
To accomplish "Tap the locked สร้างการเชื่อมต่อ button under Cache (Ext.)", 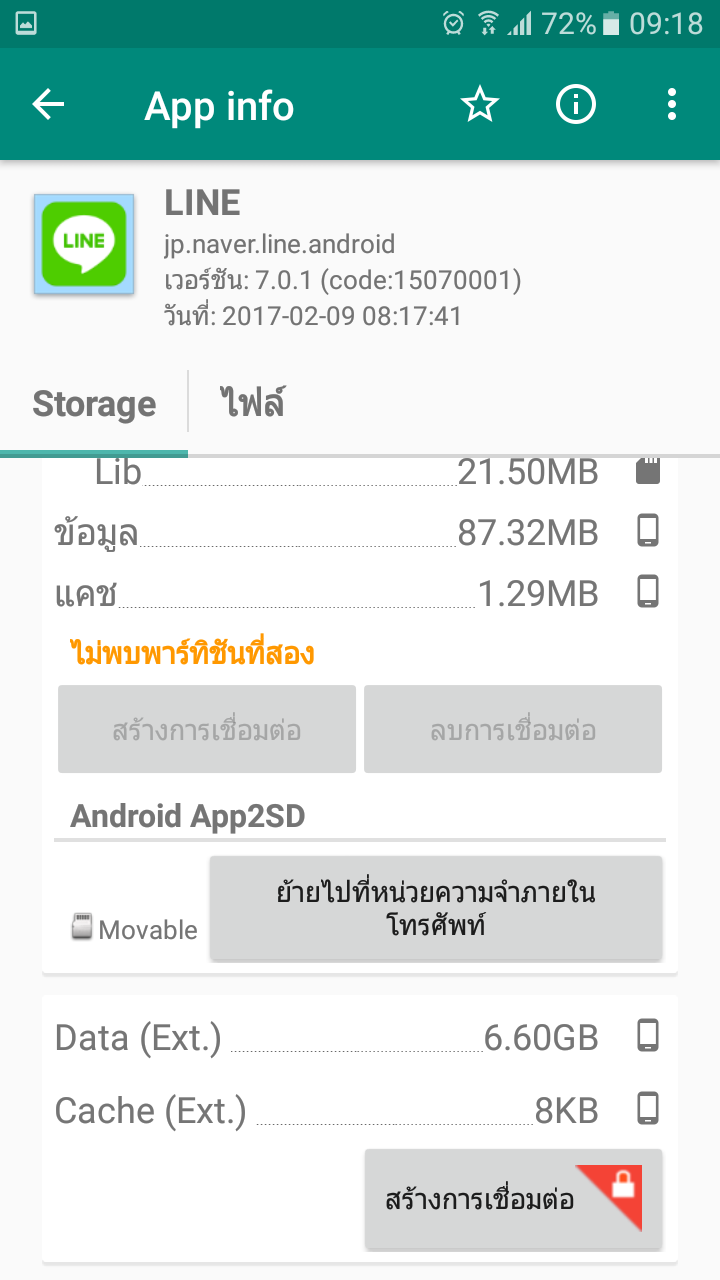I will pos(513,1199).
